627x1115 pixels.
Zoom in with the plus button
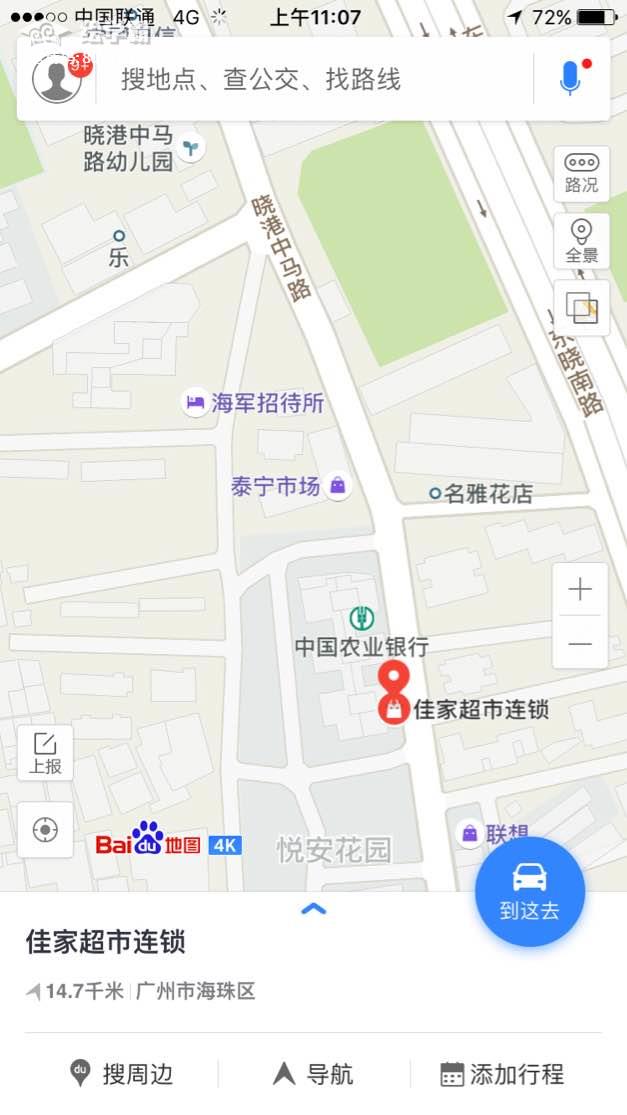click(580, 590)
